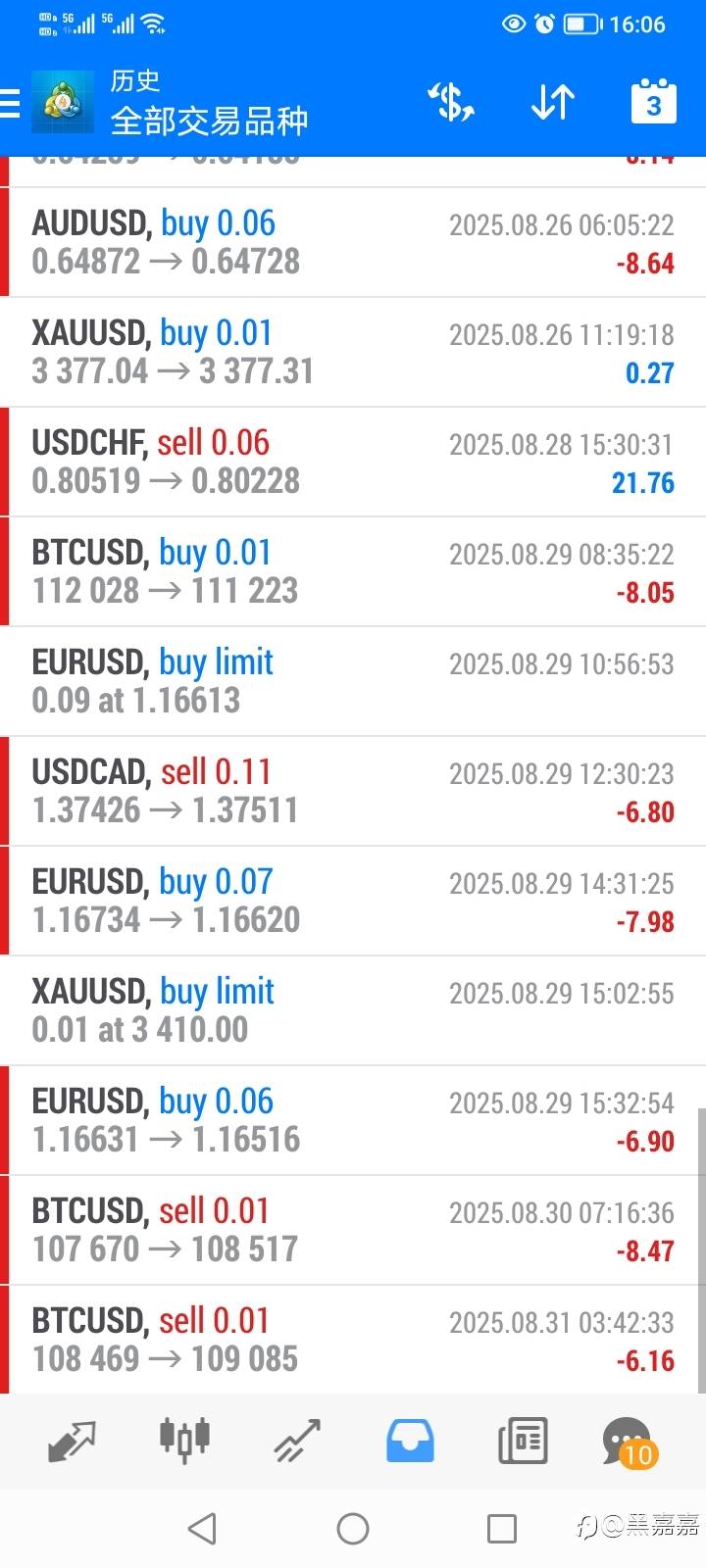Open the EURUSD buy 0.07 trade
Screen dimensions: 706x1568
(x=353, y=901)
